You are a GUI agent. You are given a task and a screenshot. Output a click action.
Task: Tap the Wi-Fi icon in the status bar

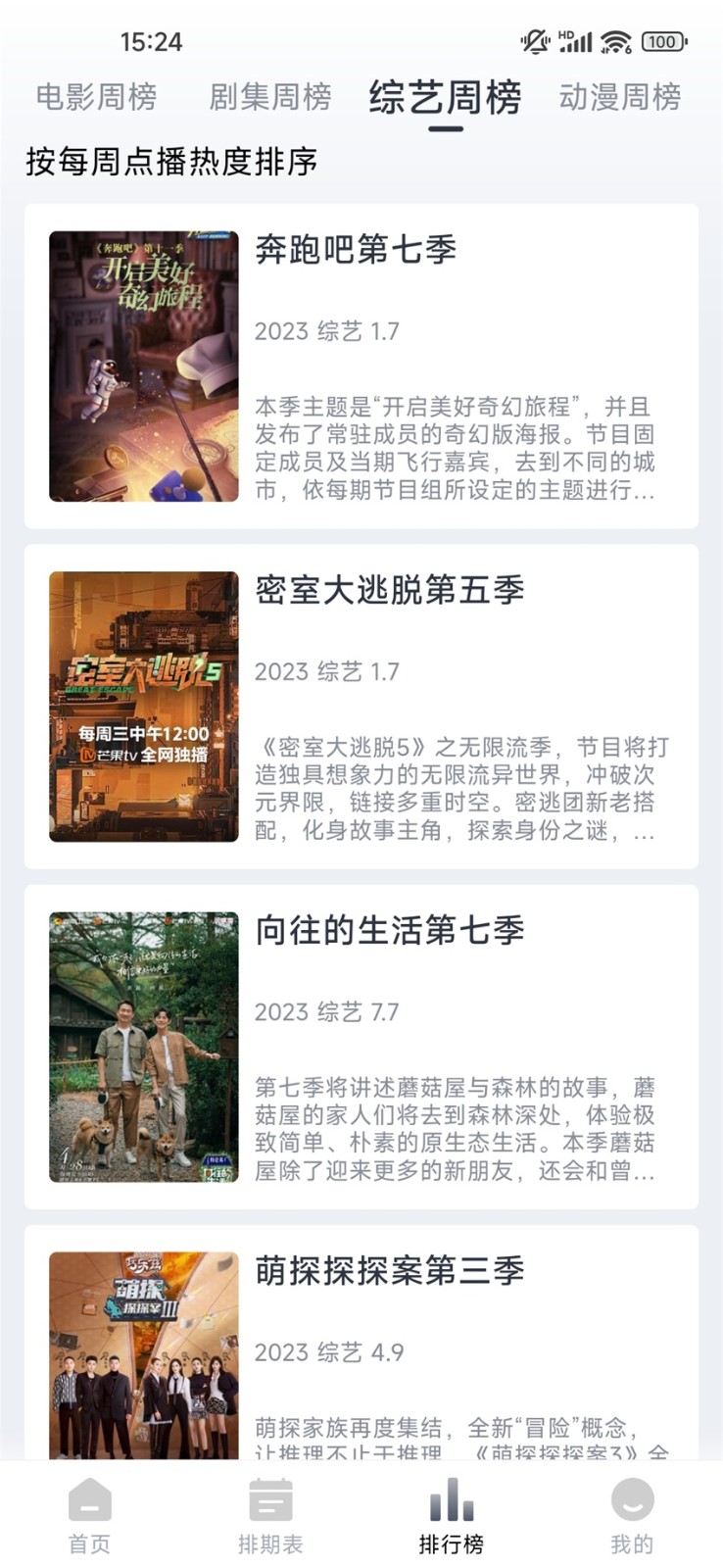pos(613,41)
